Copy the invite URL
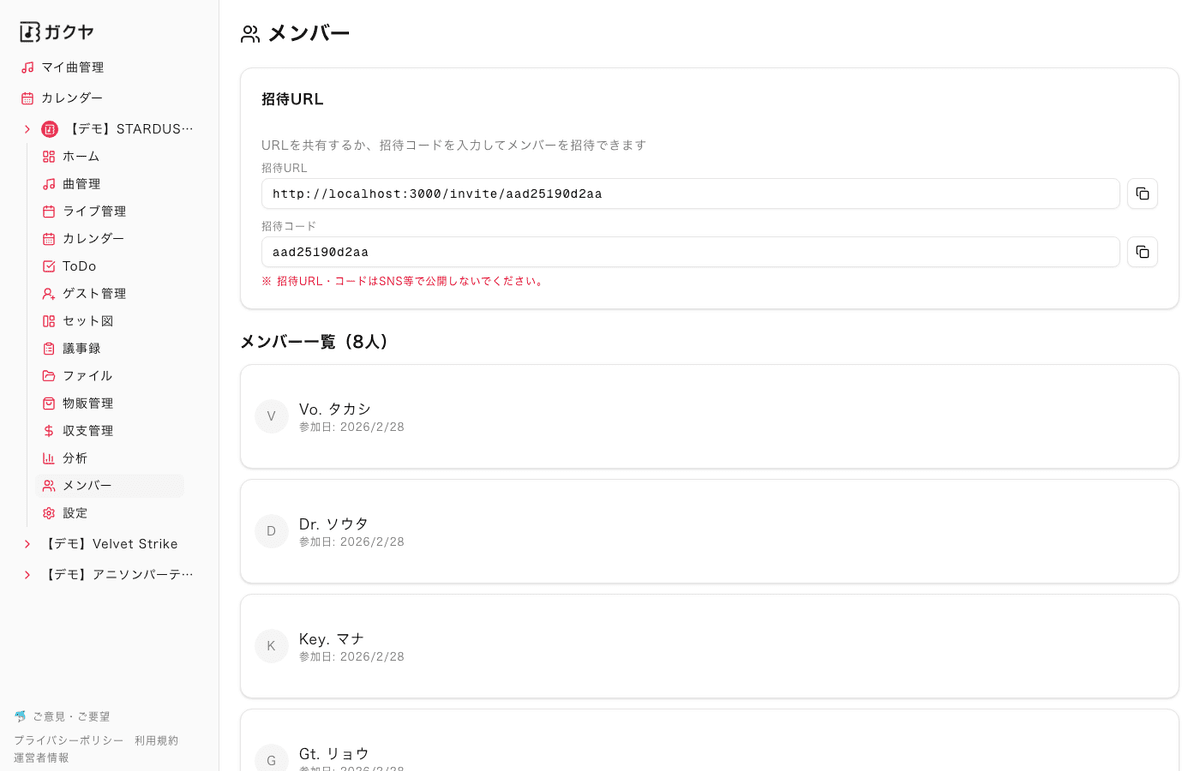The image size is (1200, 771). pos(1142,194)
